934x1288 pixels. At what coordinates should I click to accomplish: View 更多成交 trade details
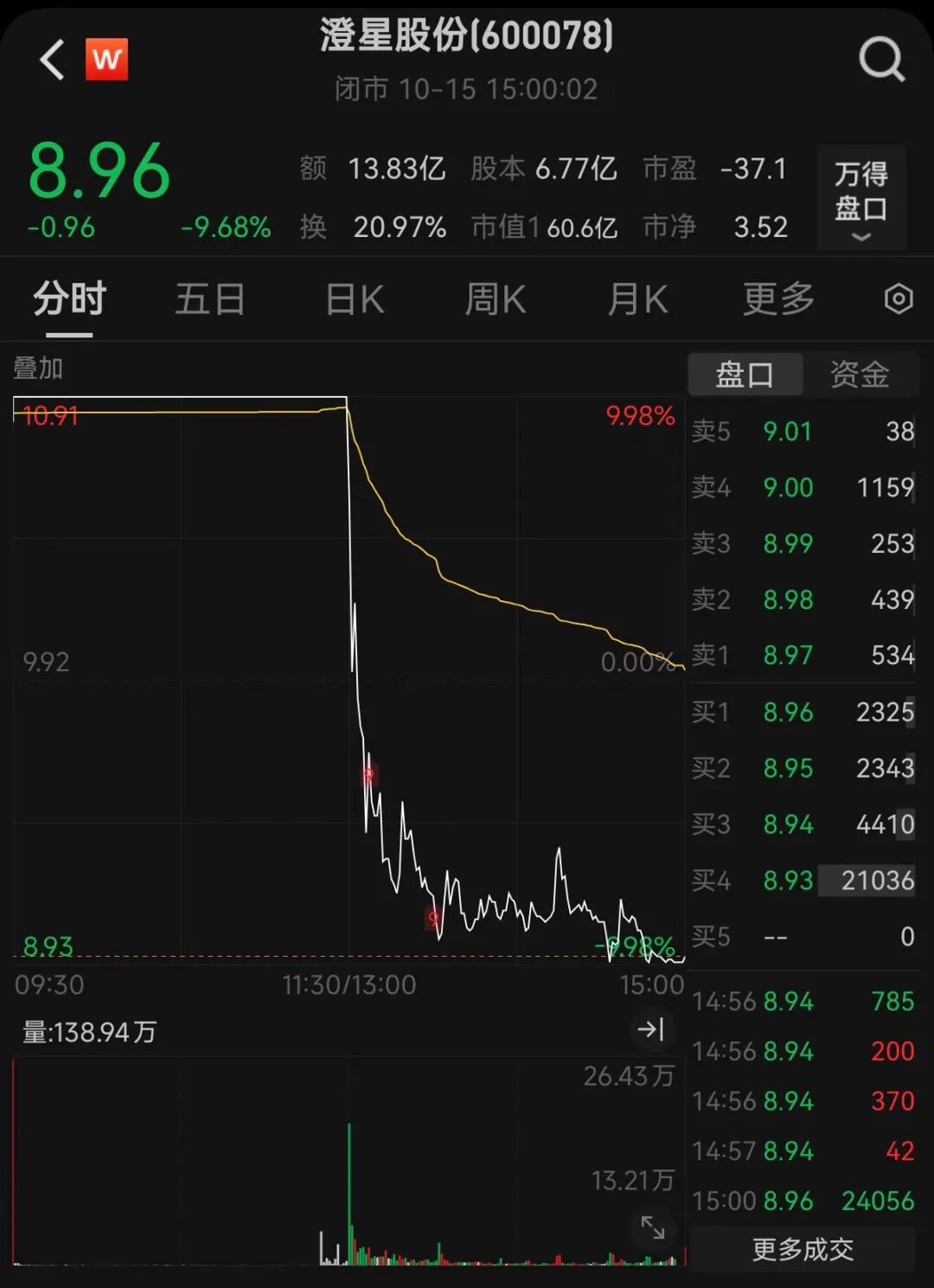click(803, 1249)
